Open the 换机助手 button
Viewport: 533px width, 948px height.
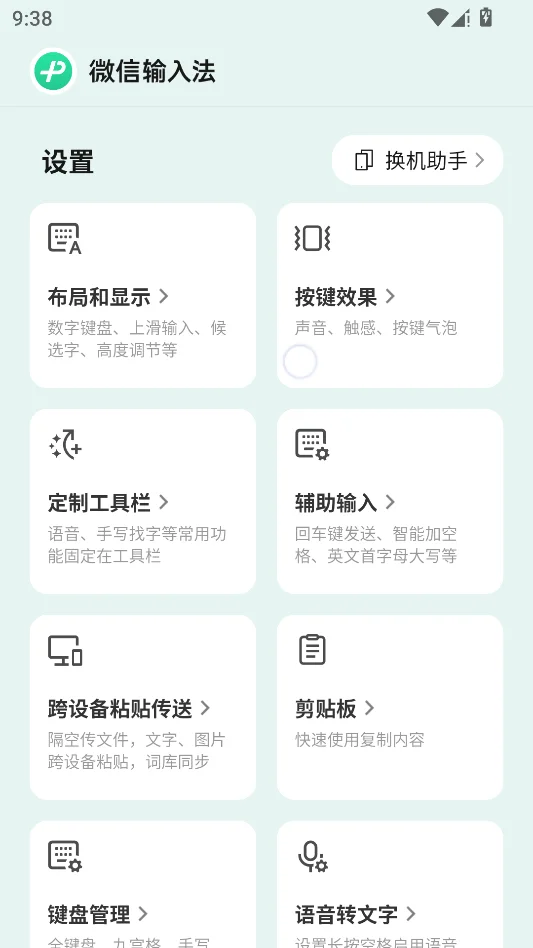point(417,160)
